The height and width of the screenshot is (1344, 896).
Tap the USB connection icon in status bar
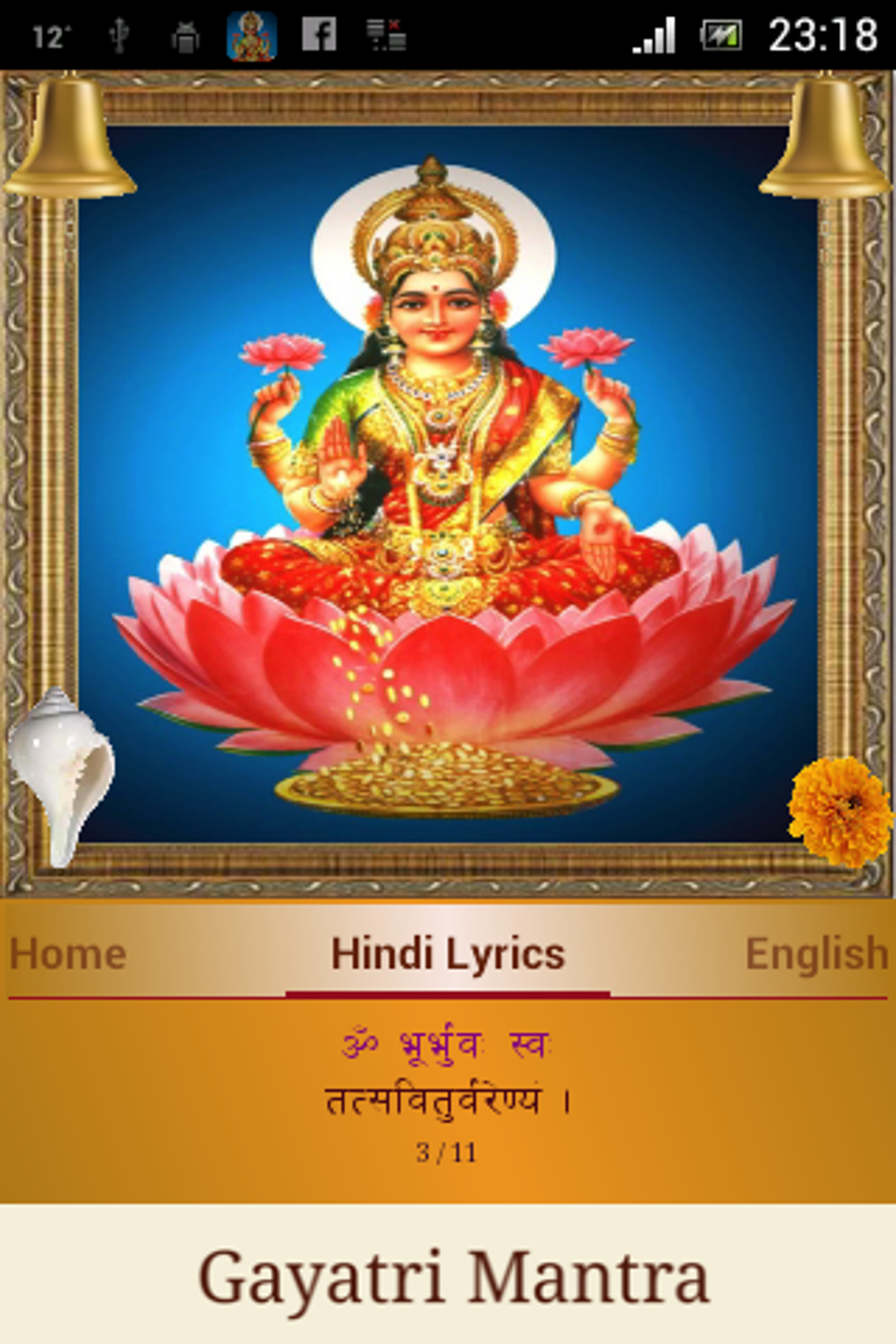click(x=119, y=33)
